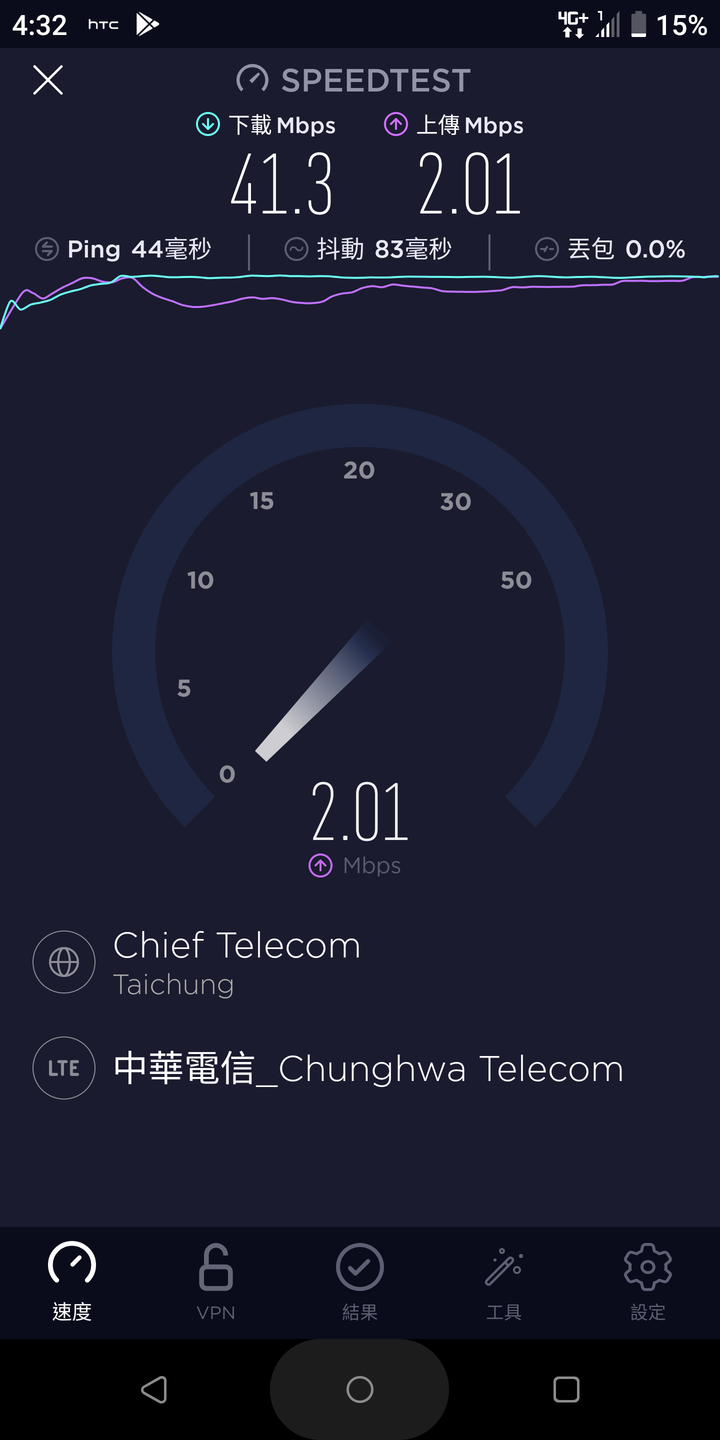Switch to the VPN tab
Image resolution: width=720 pixels, height=1440 pixels.
coord(216,1282)
